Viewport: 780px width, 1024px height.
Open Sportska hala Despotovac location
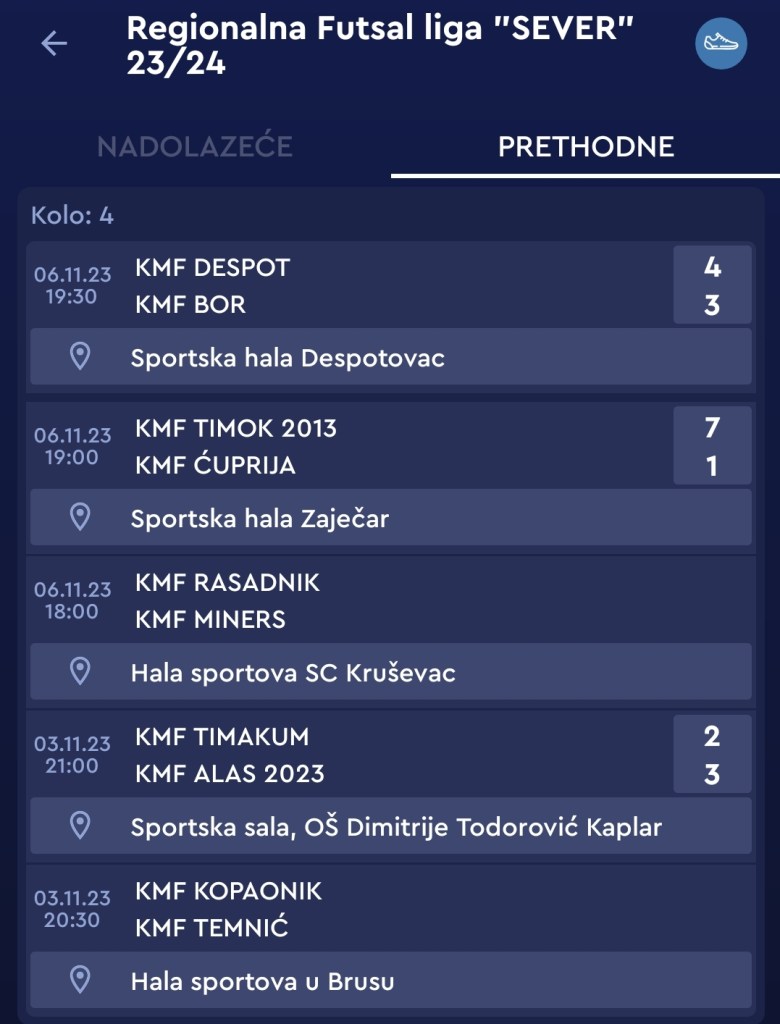(x=390, y=357)
